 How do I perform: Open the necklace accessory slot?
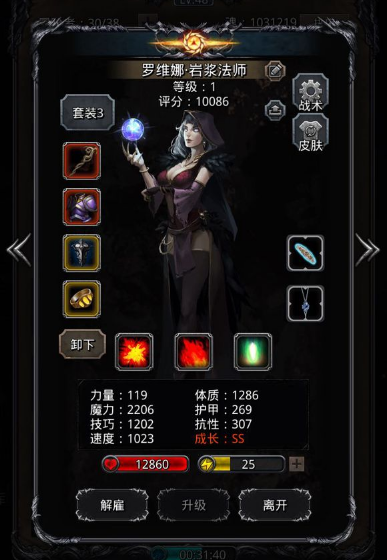coord(306,304)
